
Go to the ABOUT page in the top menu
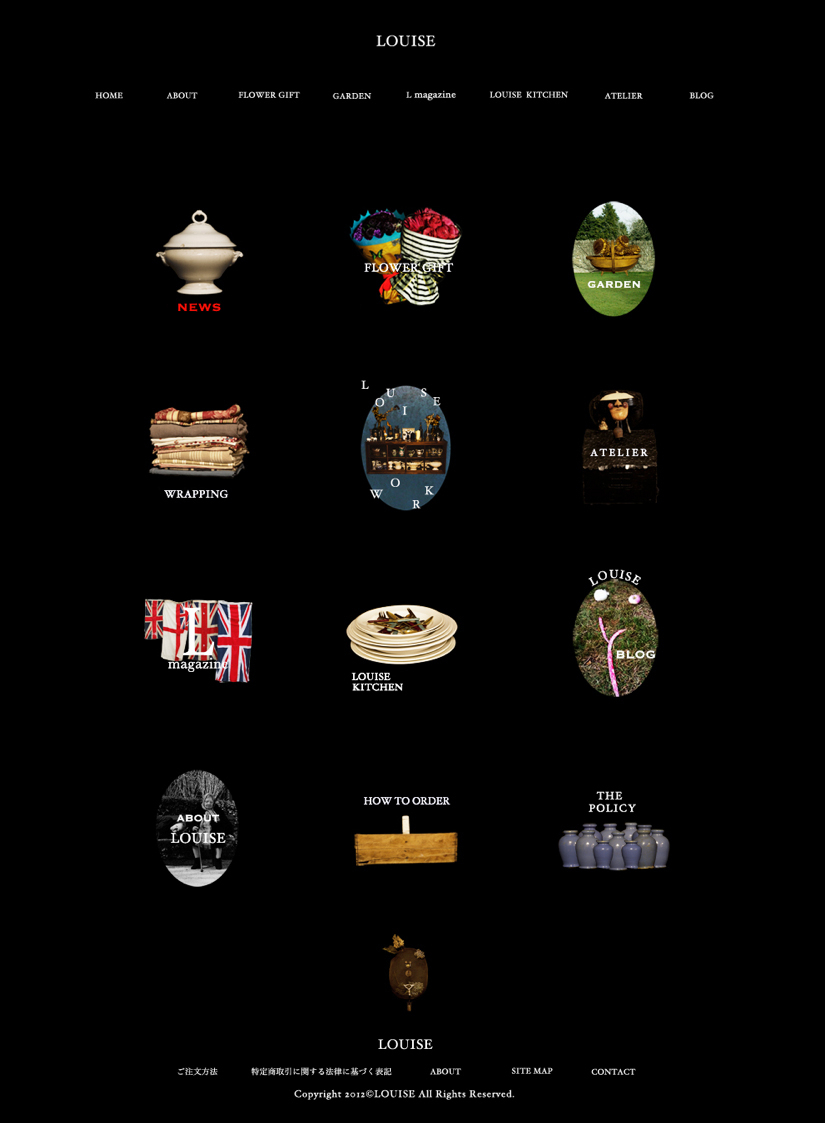pos(182,96)
